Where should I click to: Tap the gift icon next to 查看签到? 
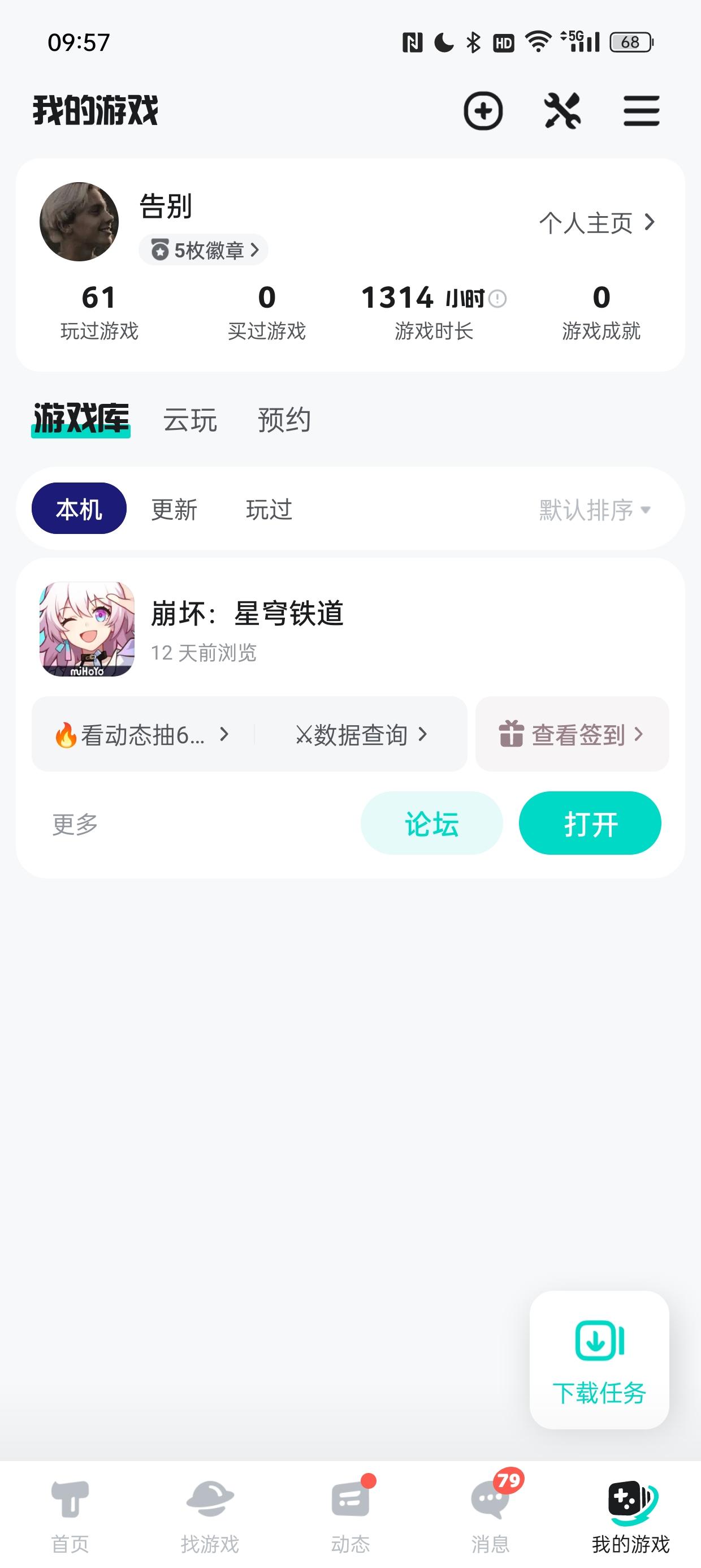[x=510, y=734]
